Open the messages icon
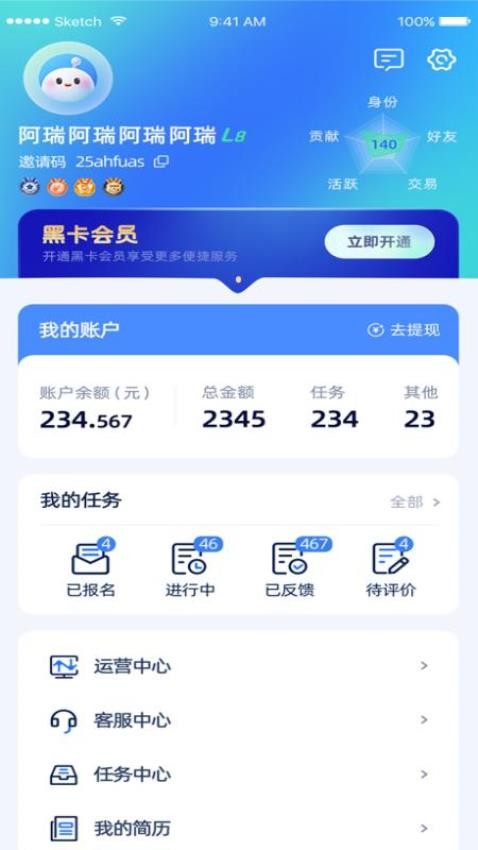This screenshot has width=478, height=850. (x=389, y=60)
